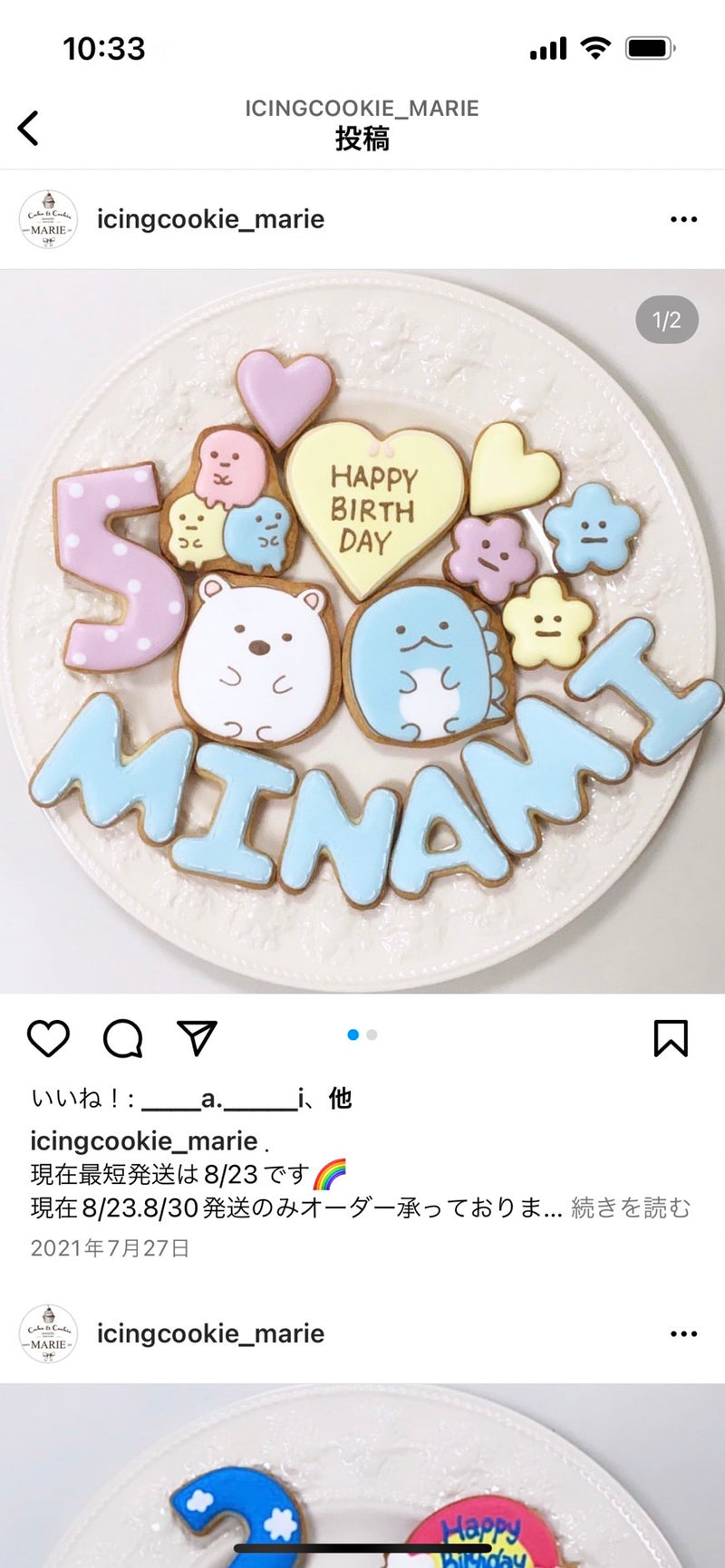Tap icingcookie_marie avatar on second post

48,1333
